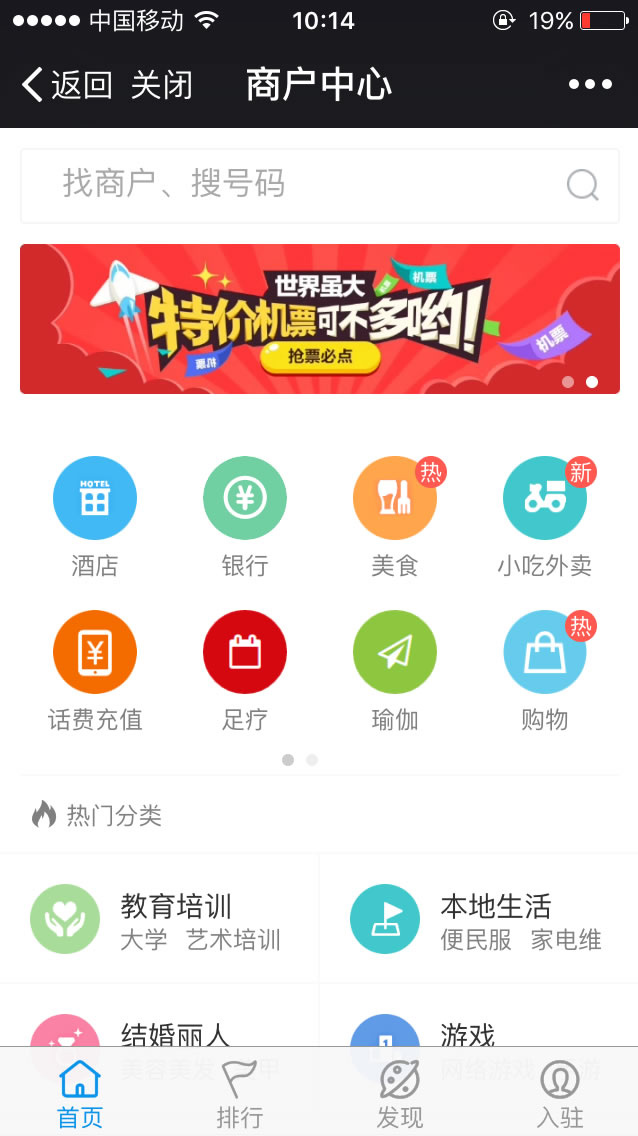Open the 本地生活 category card
Image resolution: width=638 pixels, height=1136 pixels.
(478, 919)
